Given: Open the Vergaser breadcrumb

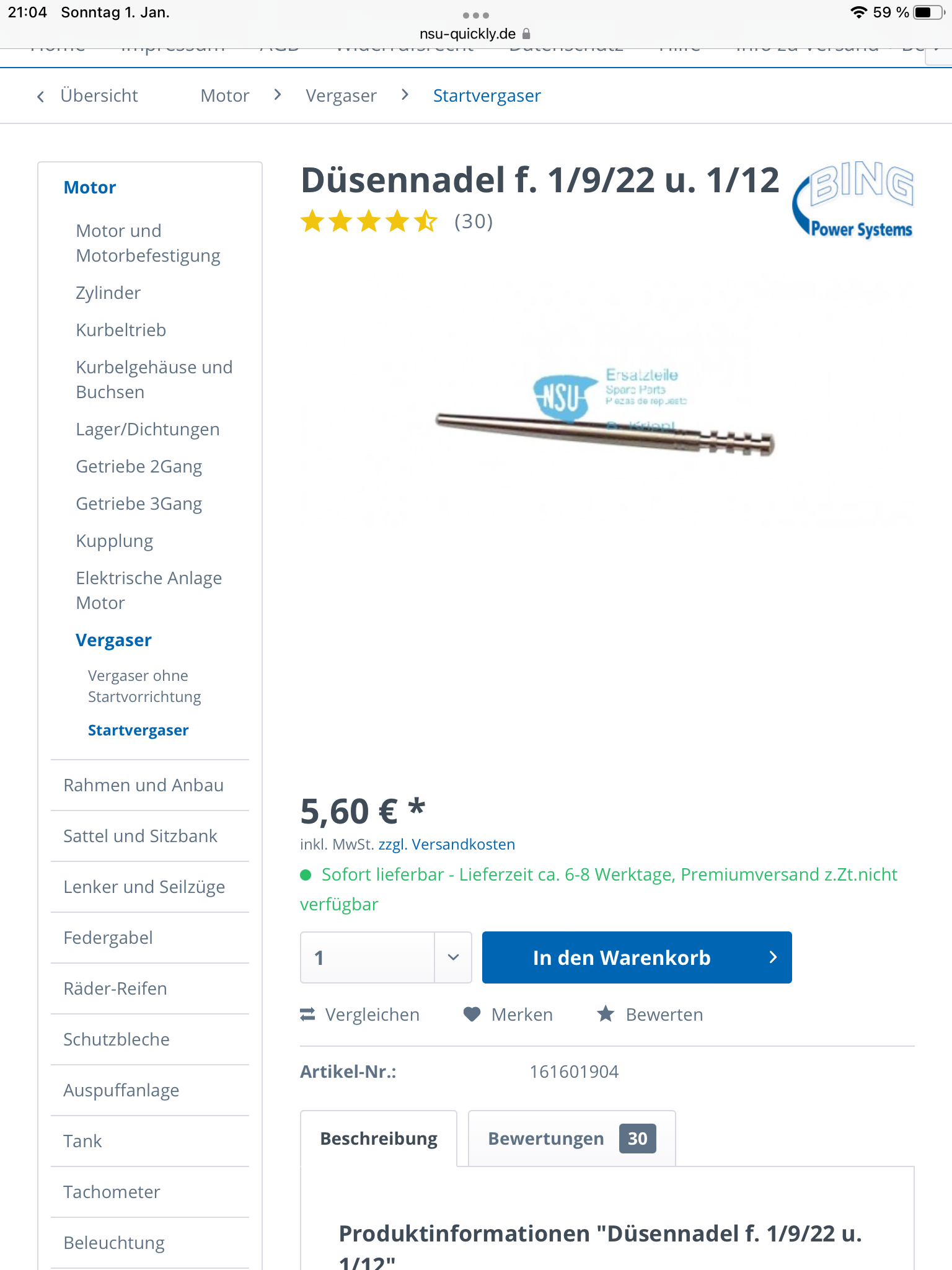Looking at the screenshot, I should pos(341,96).
